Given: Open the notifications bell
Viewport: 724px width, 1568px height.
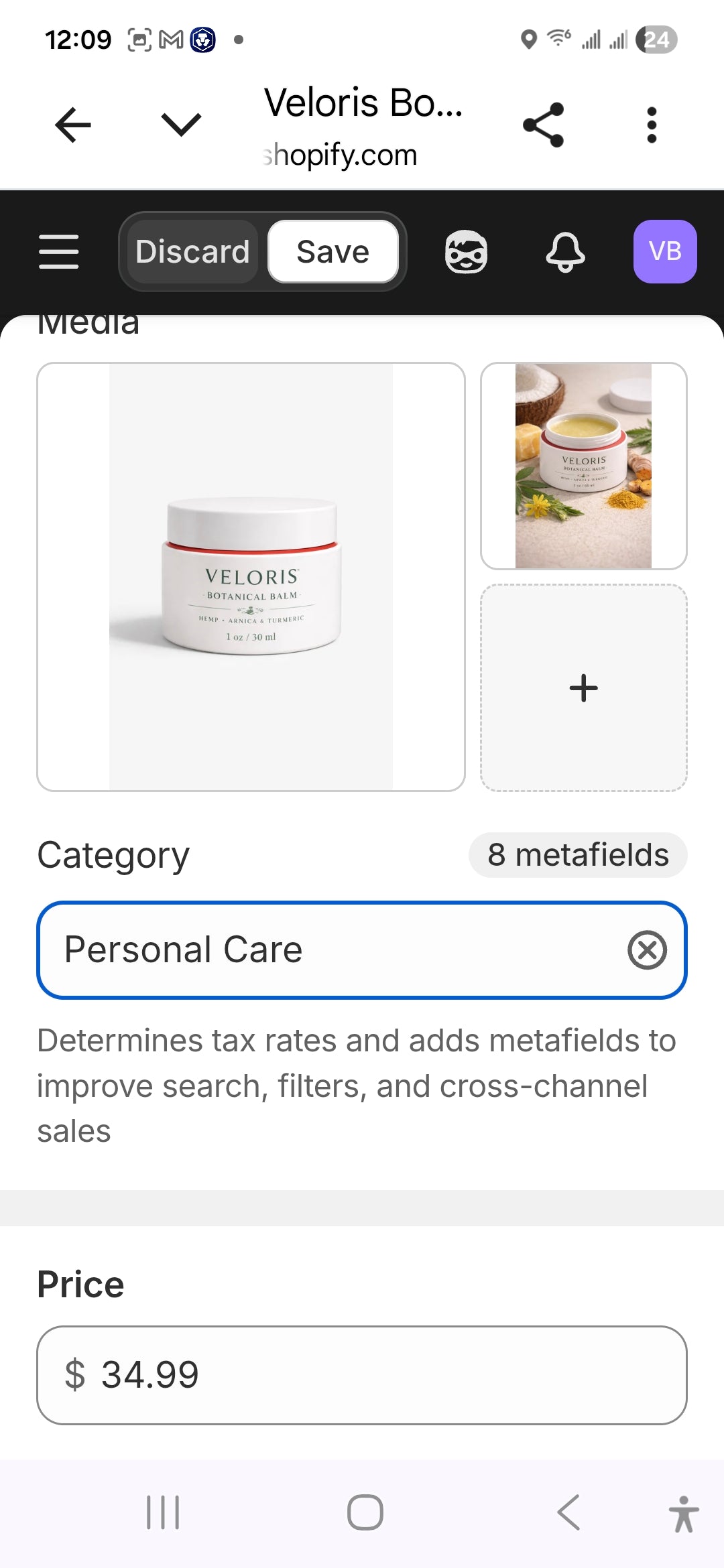Looking at the screenshot, I should 565,252.
